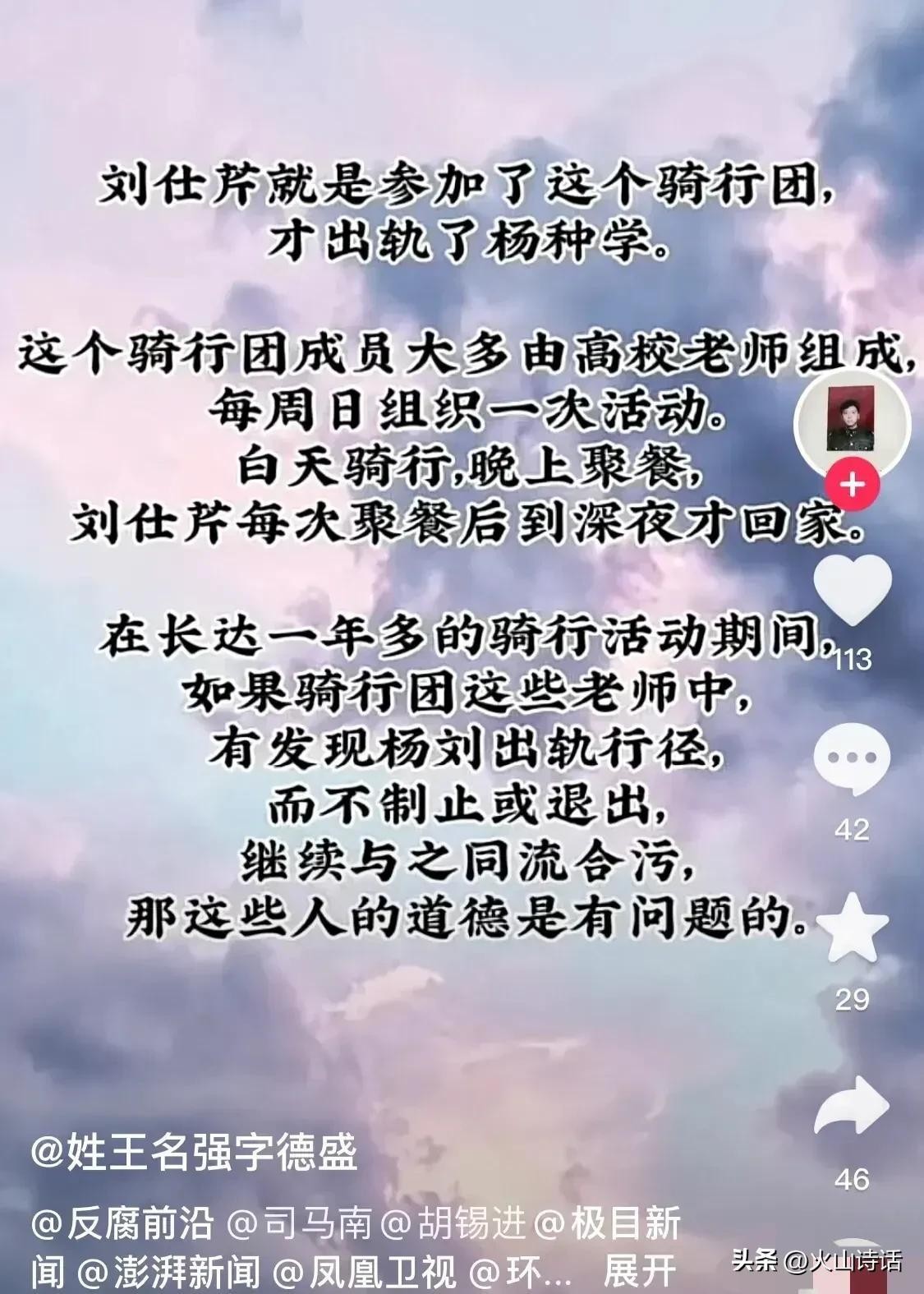924x1294 pixels.
Task: Open the video author's profile avatar
Action: pos(852,422)
